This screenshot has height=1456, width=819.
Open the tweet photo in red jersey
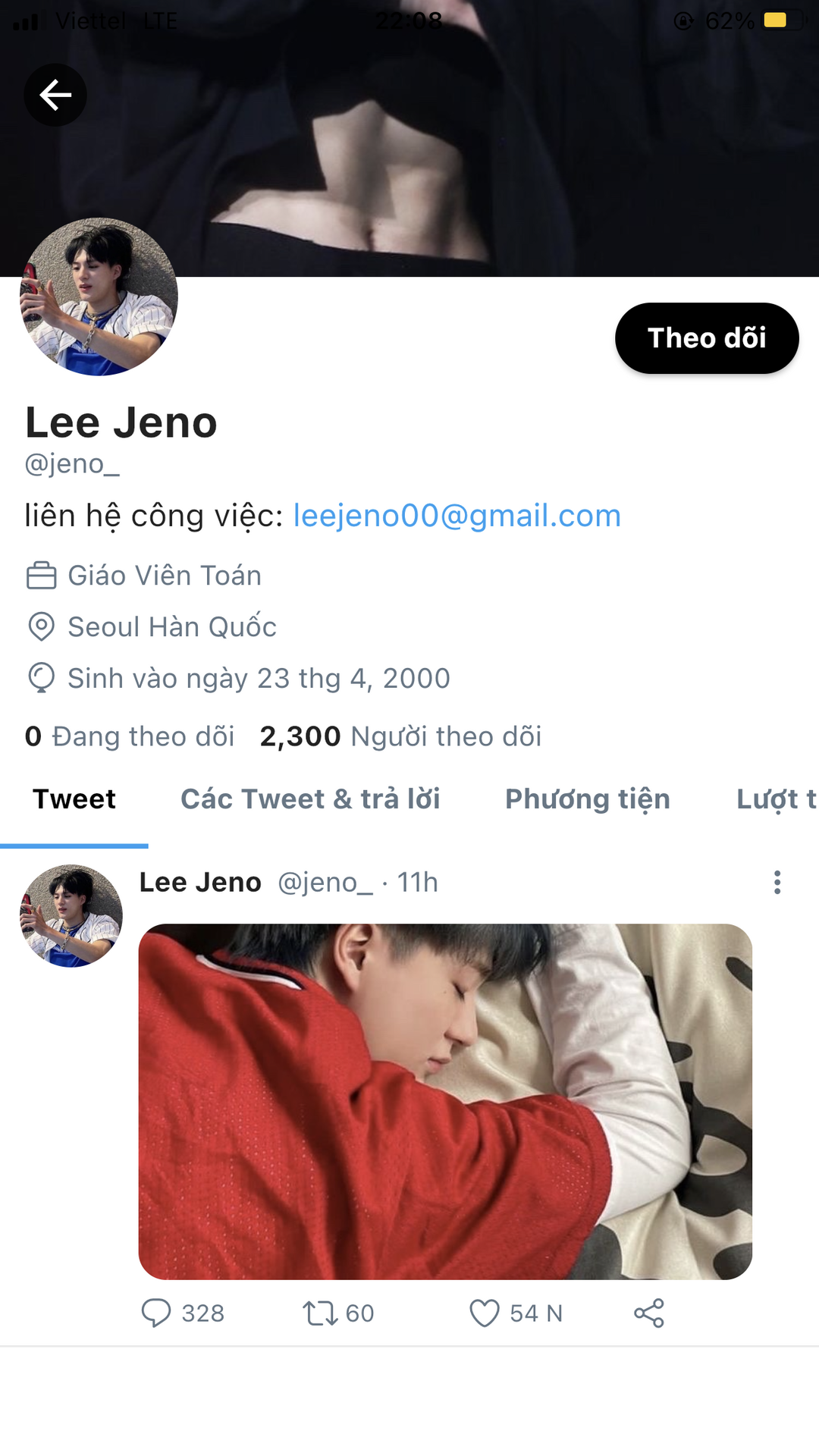445,1101
